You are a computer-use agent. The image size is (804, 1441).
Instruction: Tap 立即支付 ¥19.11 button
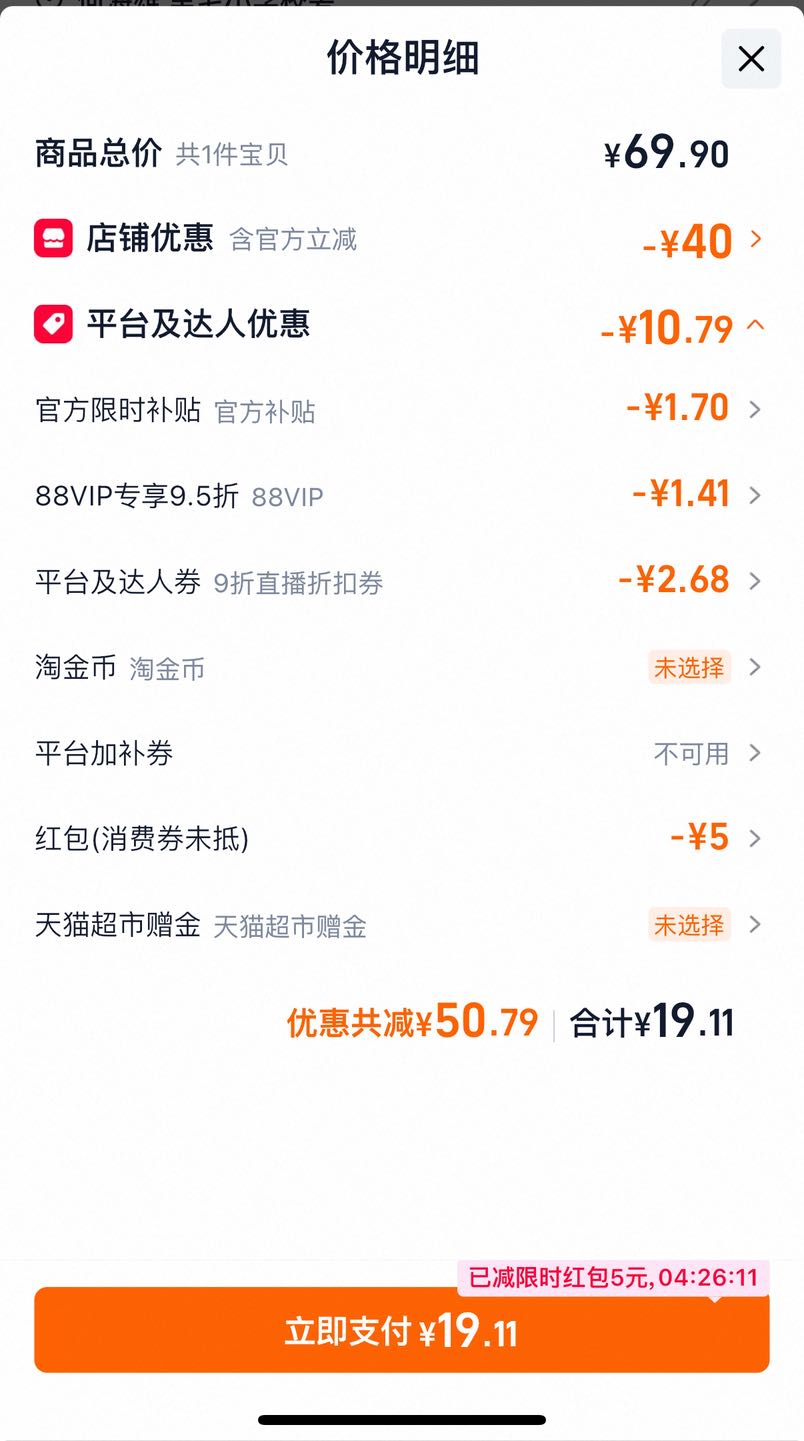401,1330
